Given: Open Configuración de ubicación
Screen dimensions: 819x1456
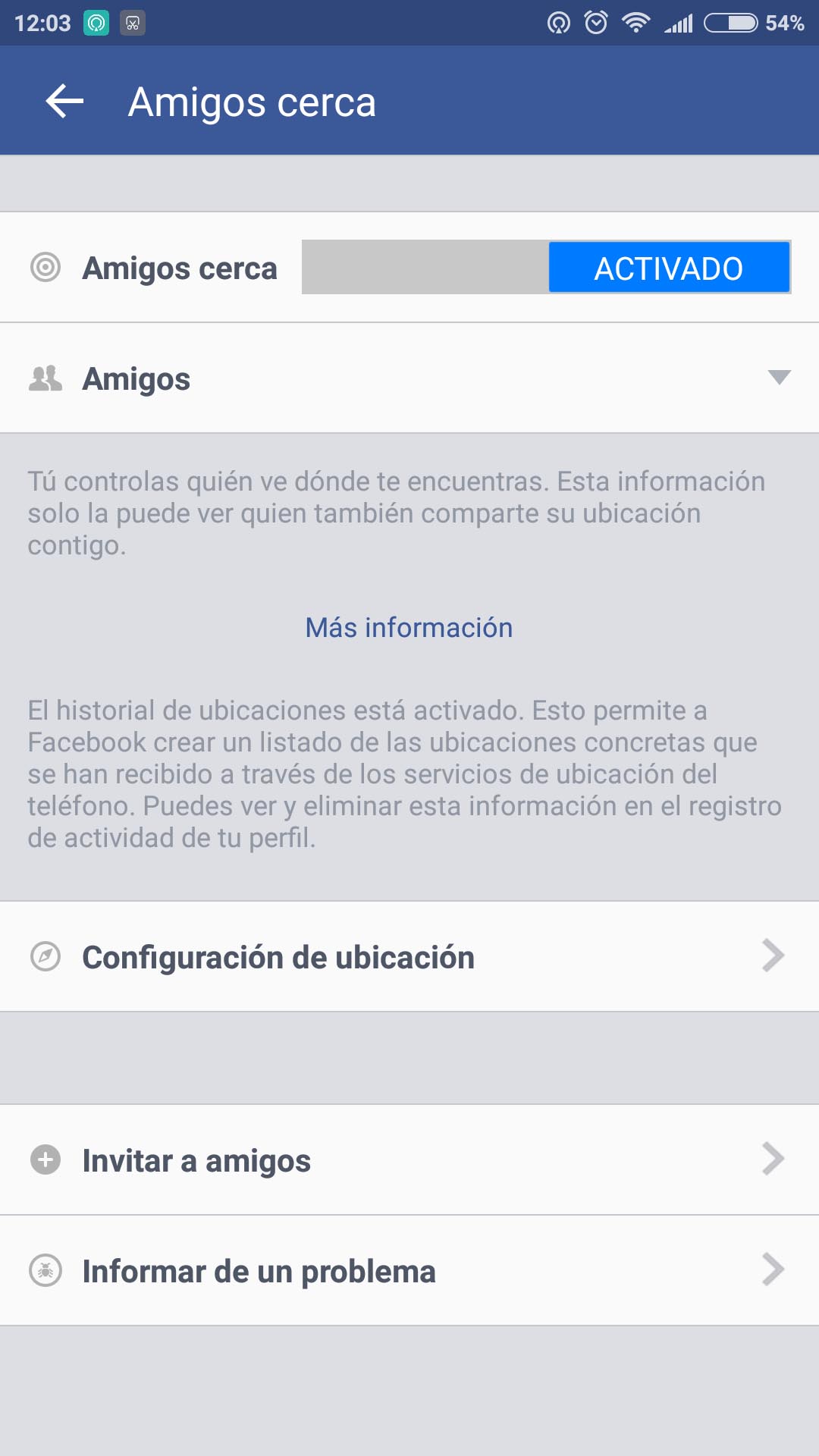Looking at the screenshot, I should (x=409, y=956).
